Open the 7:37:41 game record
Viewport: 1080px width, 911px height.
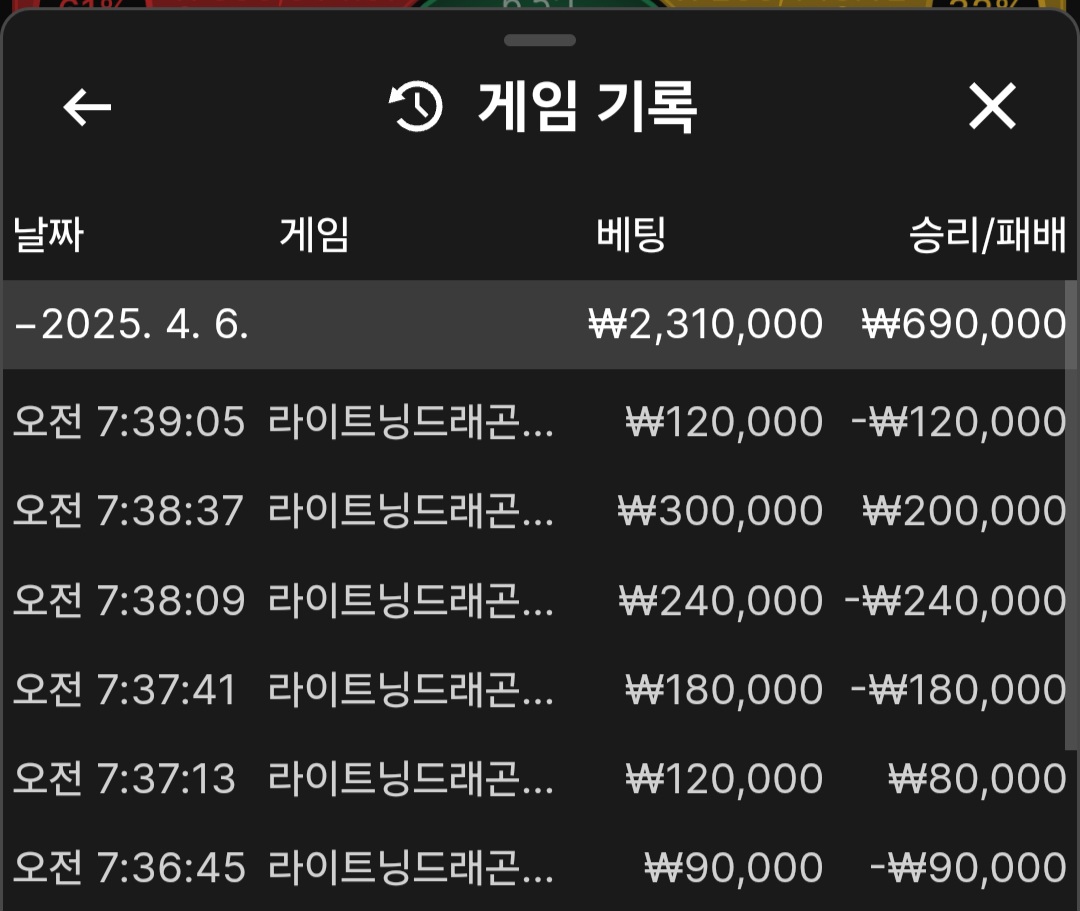click(538, 690)
